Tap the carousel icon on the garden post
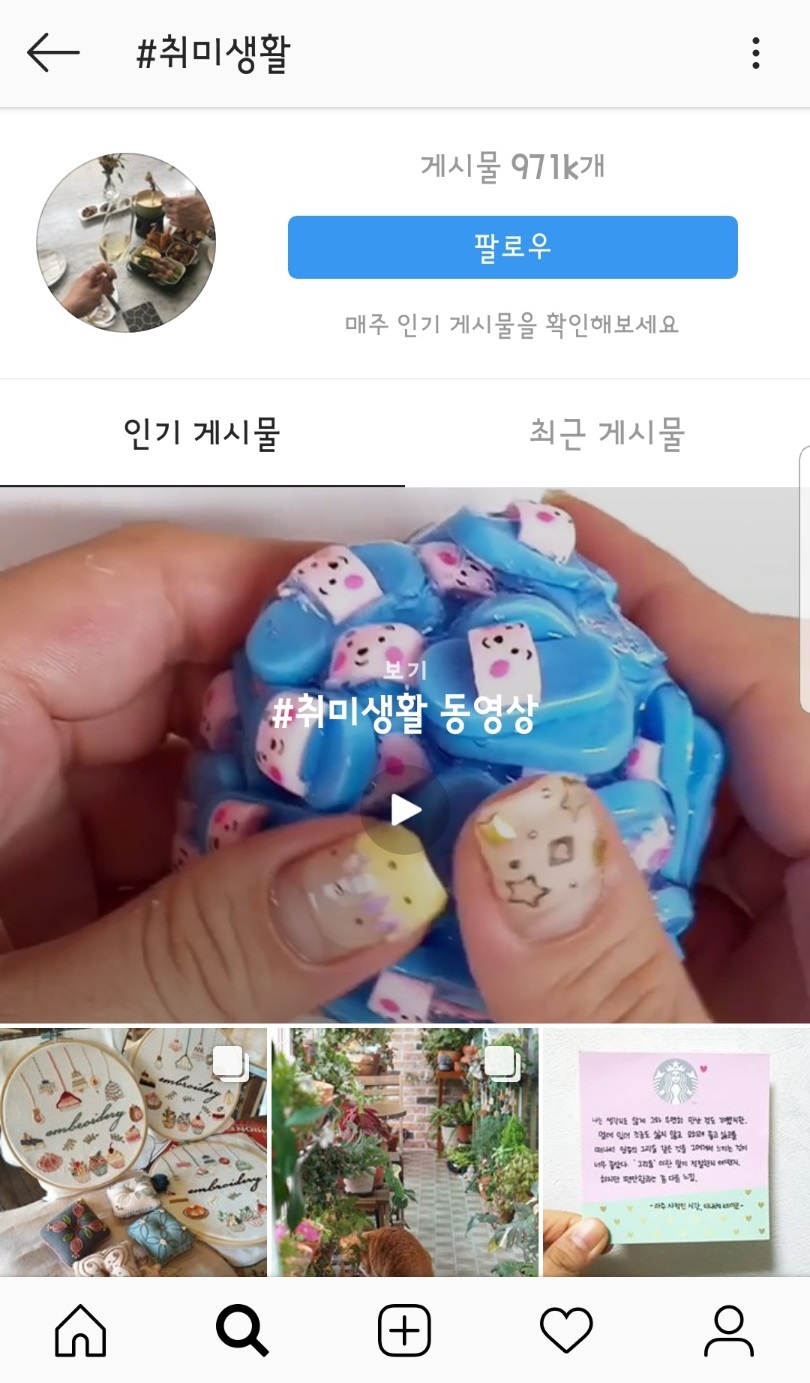 coord(503,1065)
